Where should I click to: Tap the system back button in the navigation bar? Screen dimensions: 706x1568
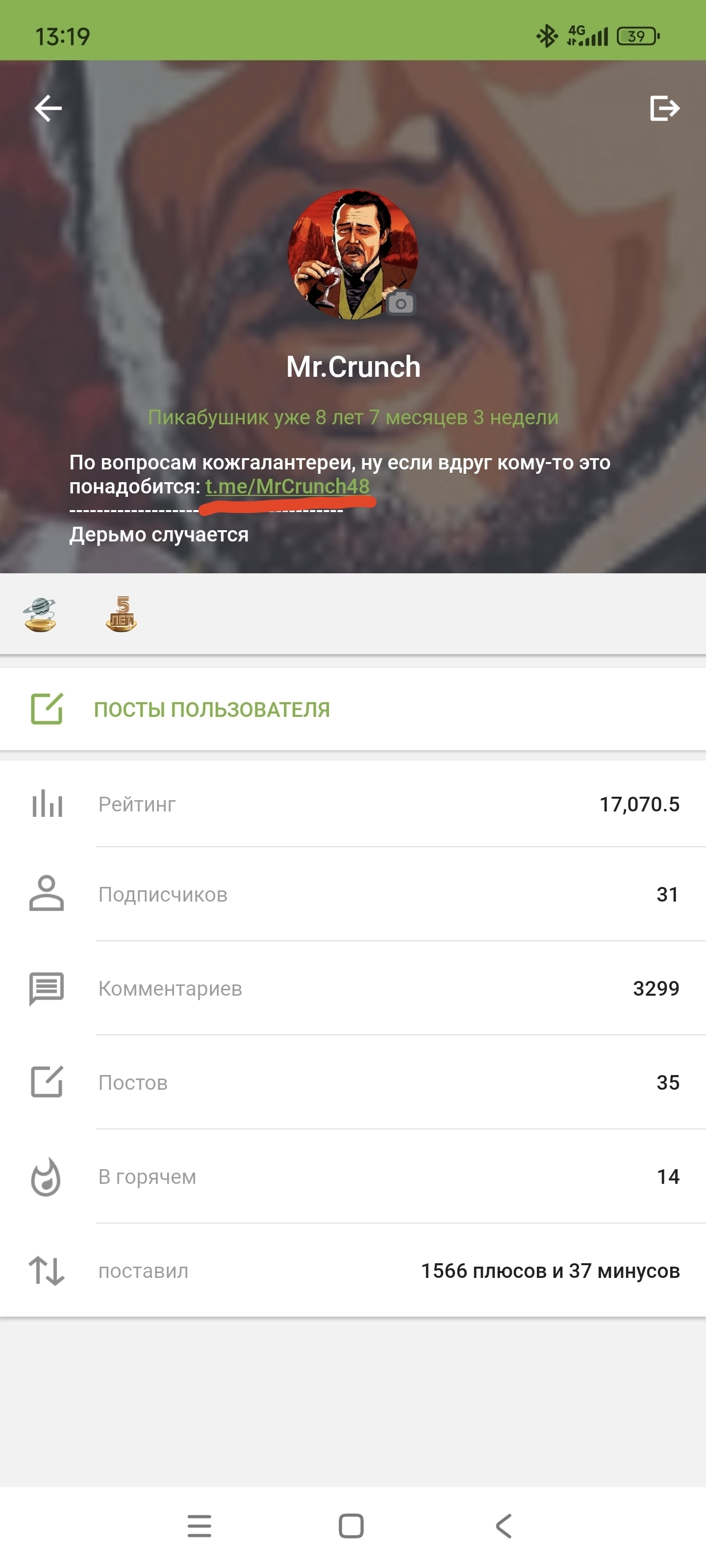504,1526
